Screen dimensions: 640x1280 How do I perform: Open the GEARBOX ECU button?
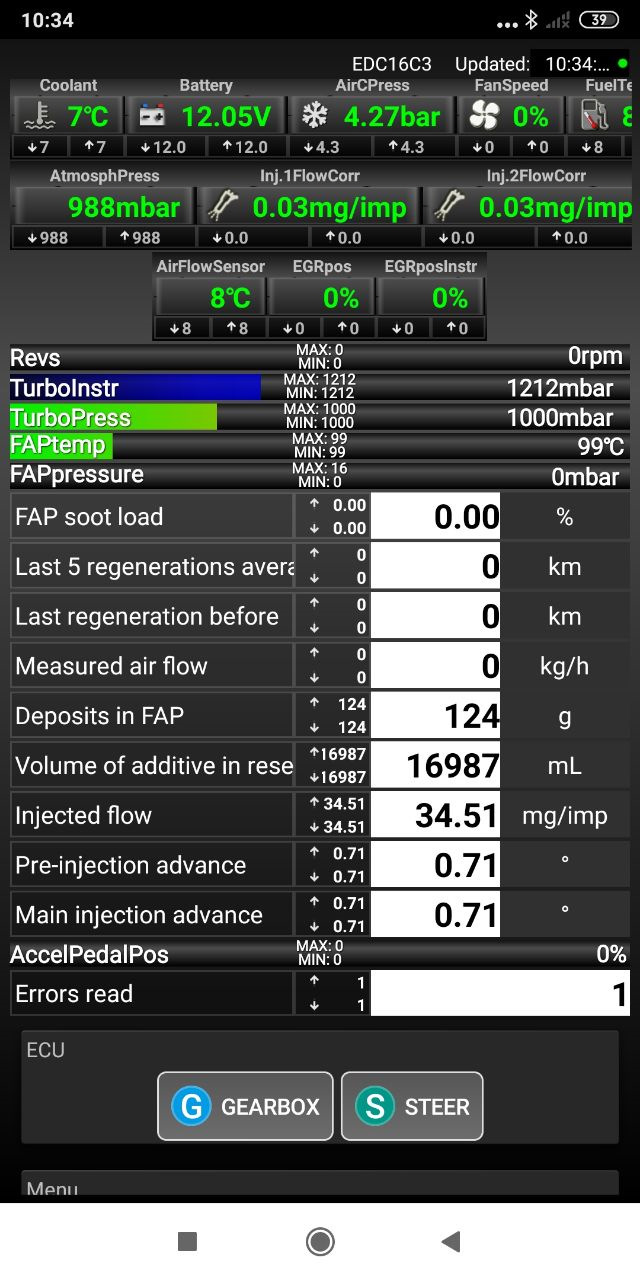click(x=245, y=1106)
